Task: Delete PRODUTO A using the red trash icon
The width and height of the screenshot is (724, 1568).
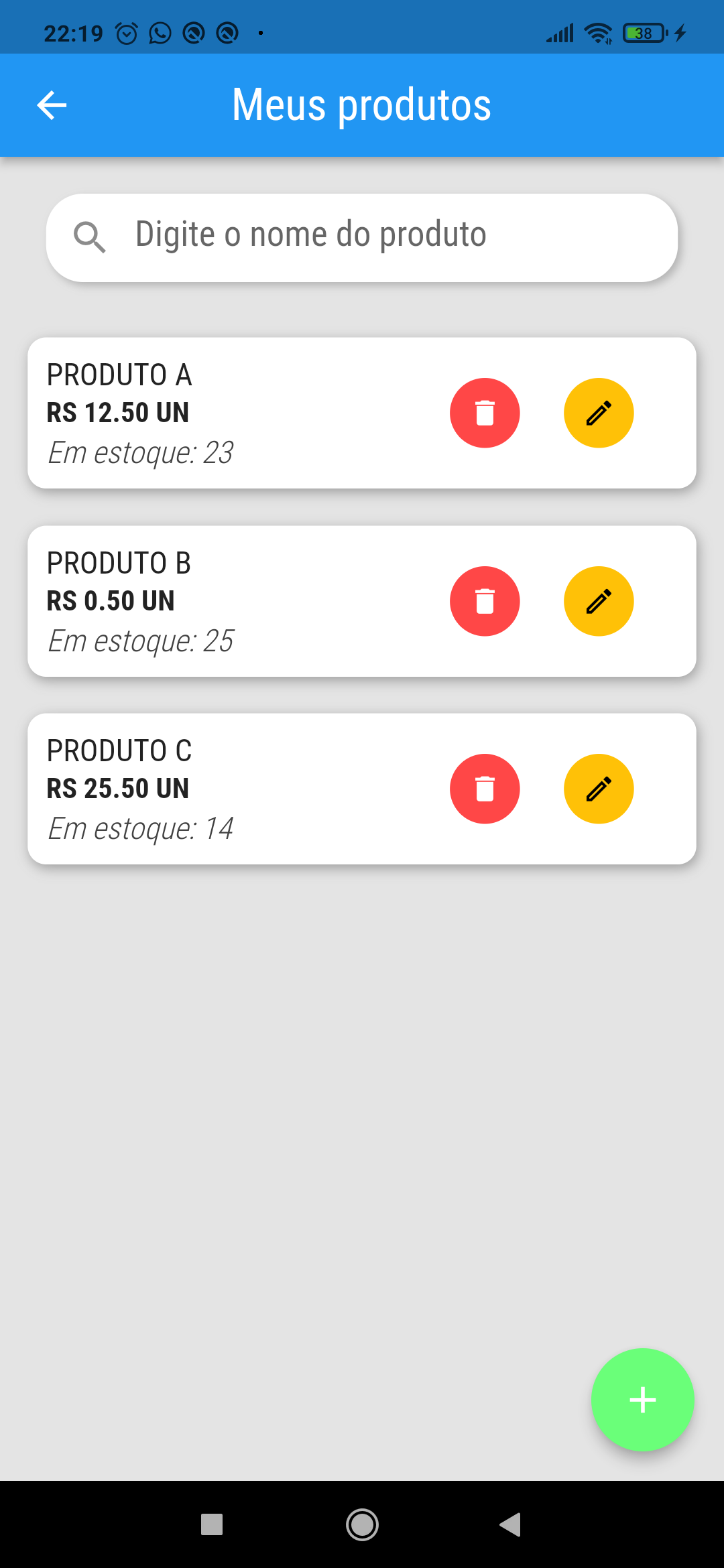Action: coord(485,413)
